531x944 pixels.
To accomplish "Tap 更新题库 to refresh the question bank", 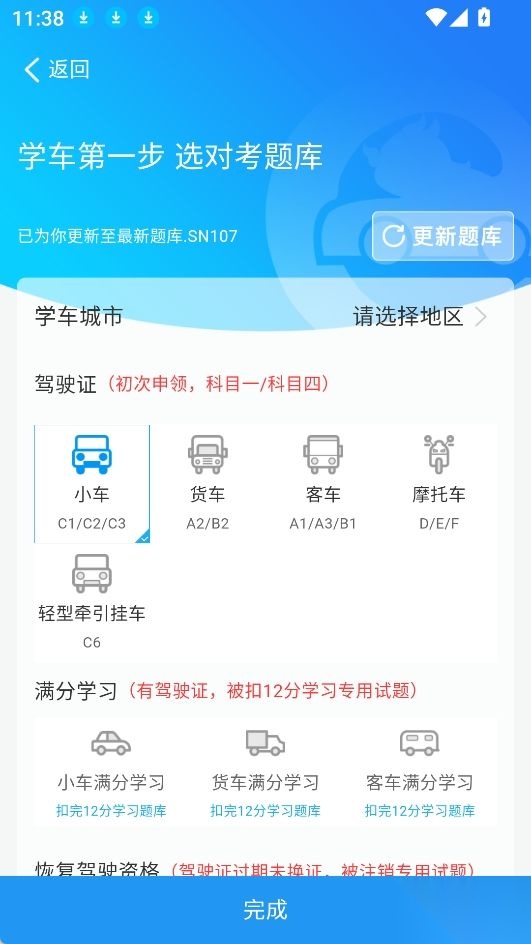I will pos(442,236).
